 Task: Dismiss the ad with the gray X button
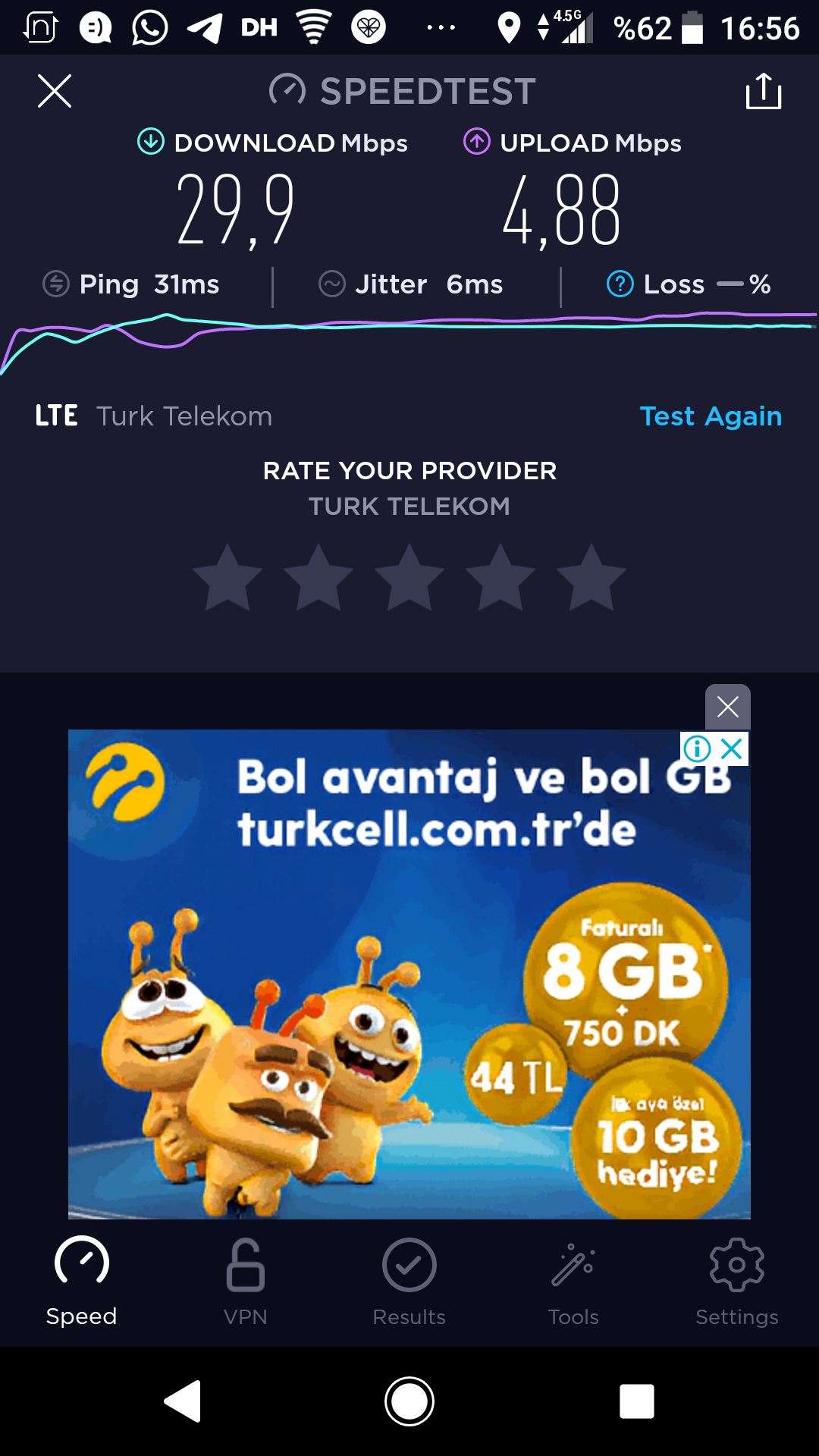pos(728,707)
